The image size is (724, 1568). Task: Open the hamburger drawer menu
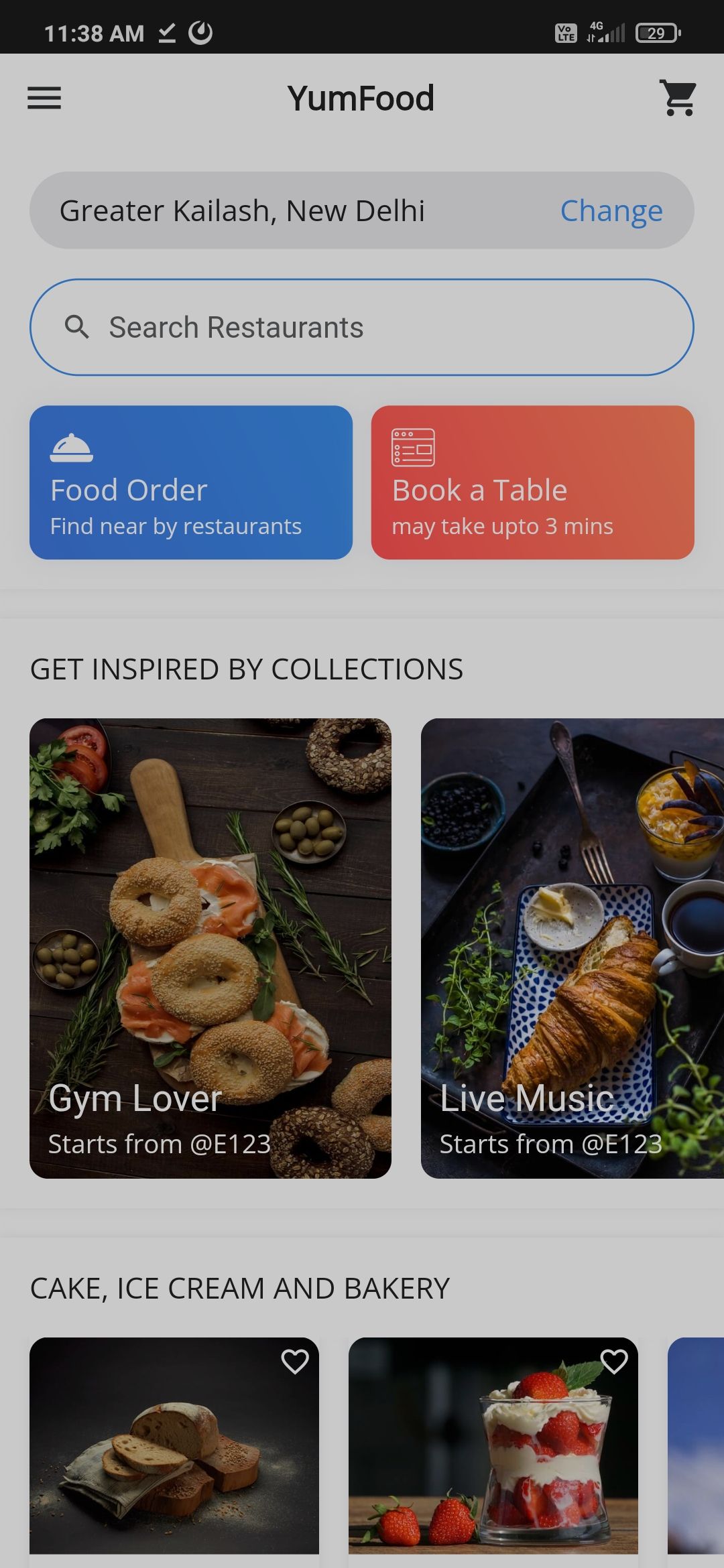(x=44, y=98)
